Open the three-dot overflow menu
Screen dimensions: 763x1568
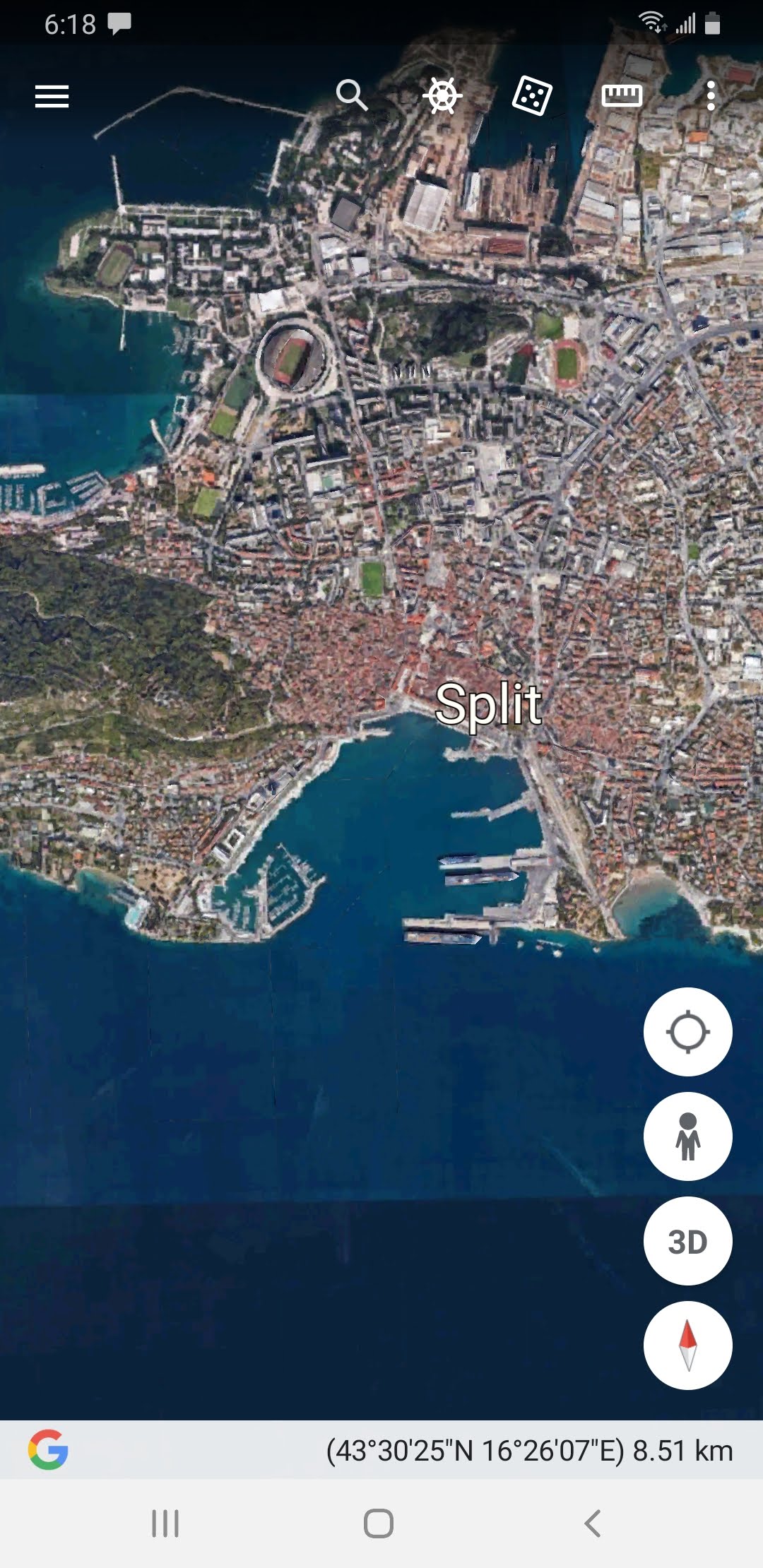711,95
